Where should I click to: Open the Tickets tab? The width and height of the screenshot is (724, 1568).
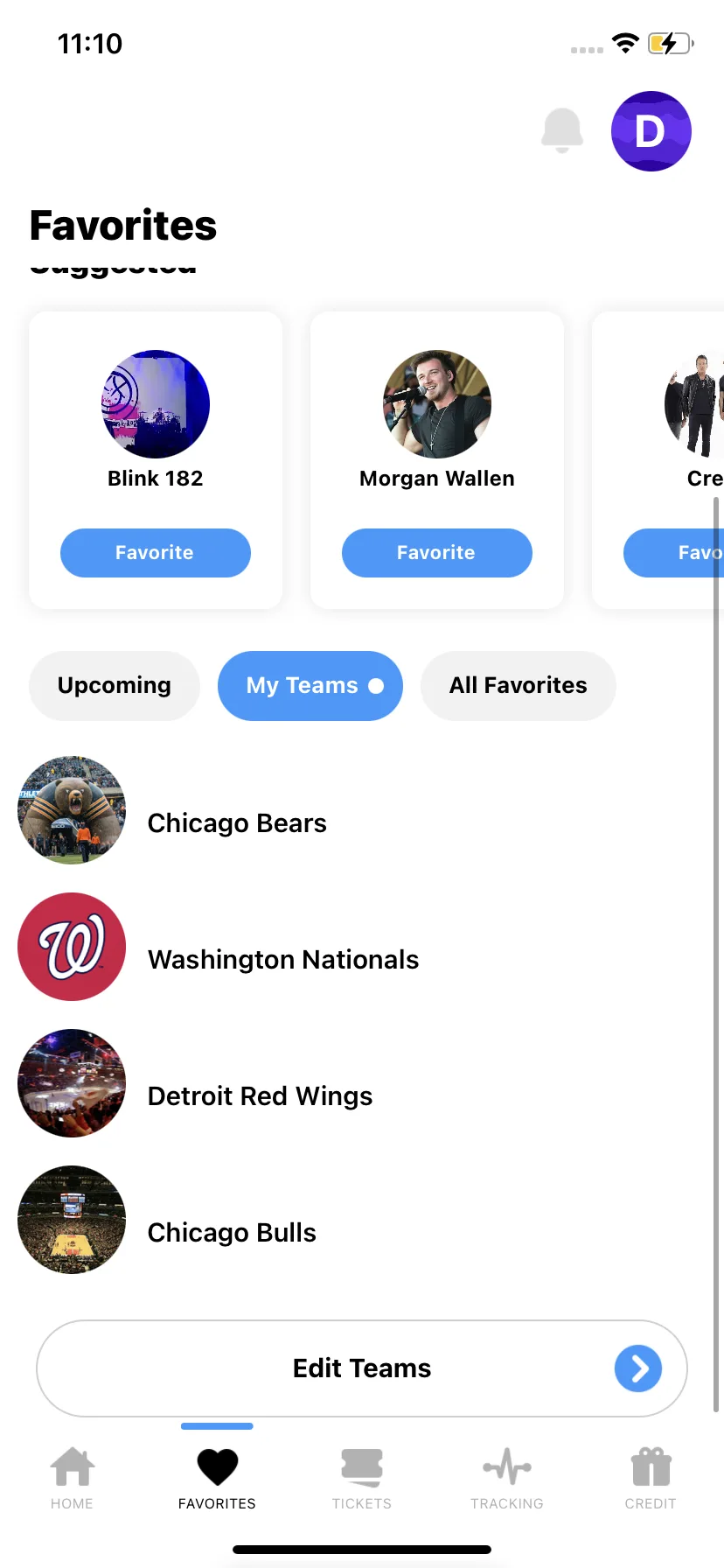(362, 1478)
